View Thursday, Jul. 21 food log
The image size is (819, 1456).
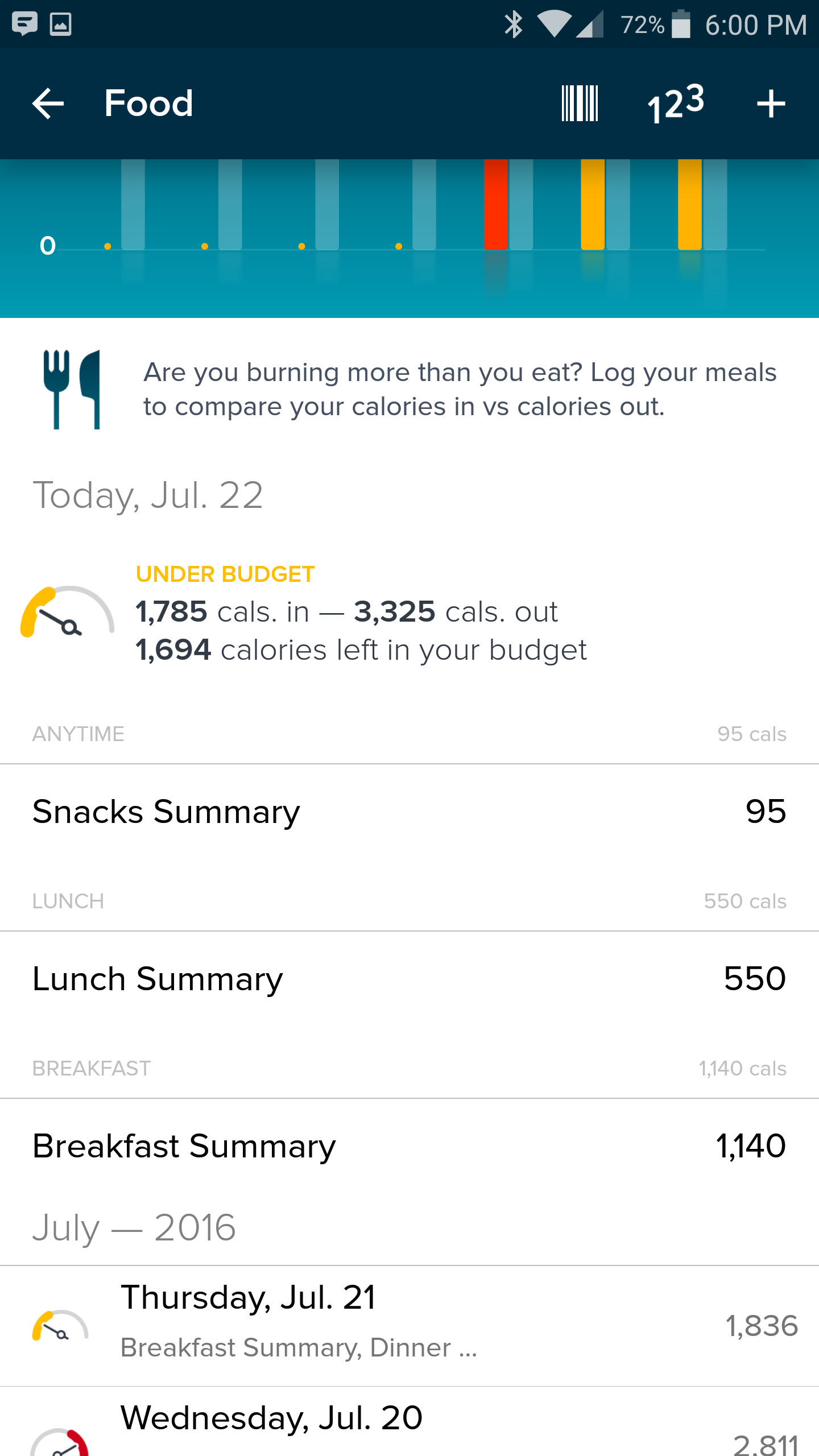(x=409, y=1325)
